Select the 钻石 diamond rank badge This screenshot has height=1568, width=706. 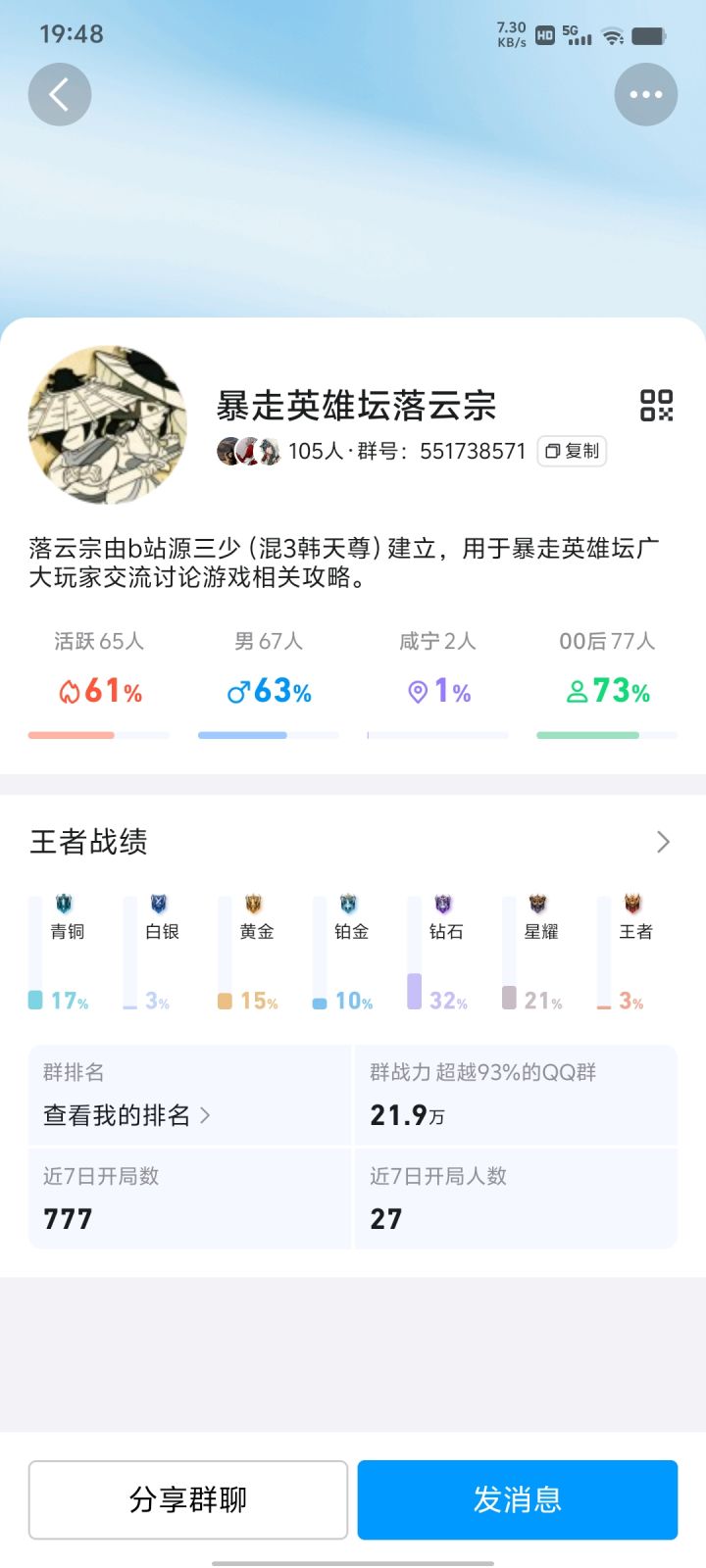click(441, 904)
